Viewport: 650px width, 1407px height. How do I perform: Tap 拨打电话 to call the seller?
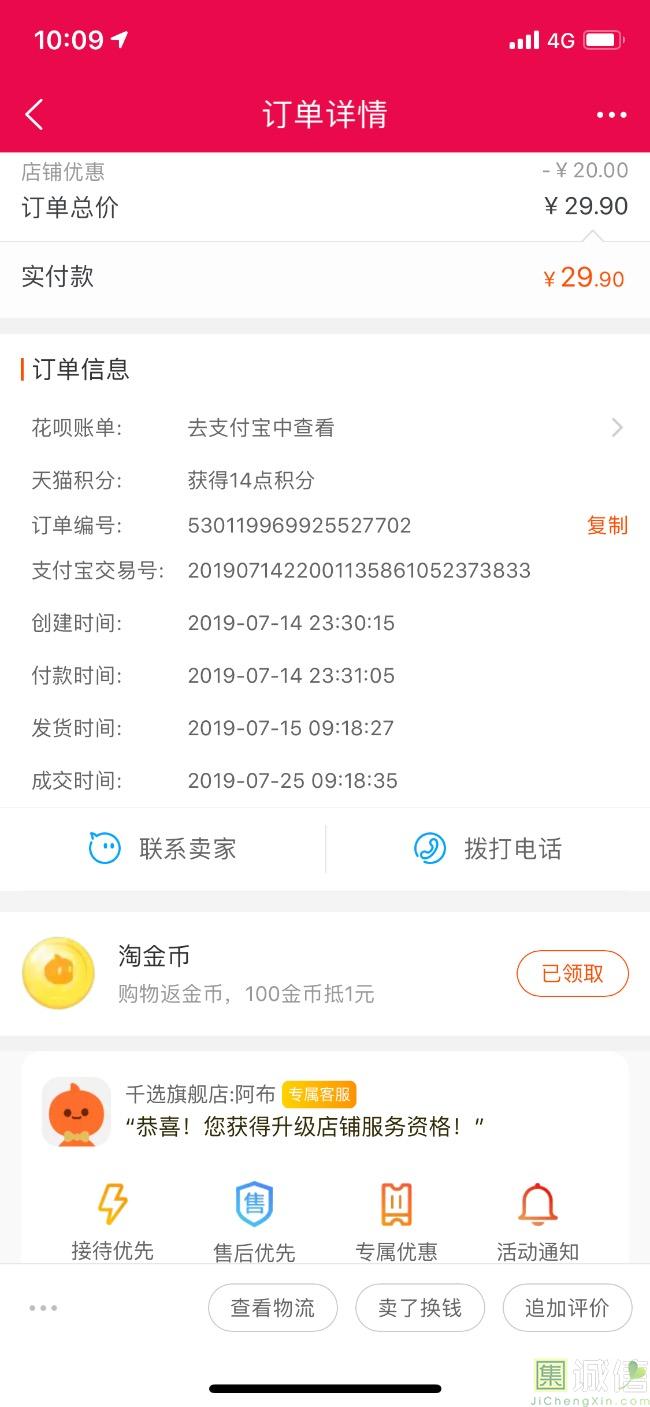488,849
